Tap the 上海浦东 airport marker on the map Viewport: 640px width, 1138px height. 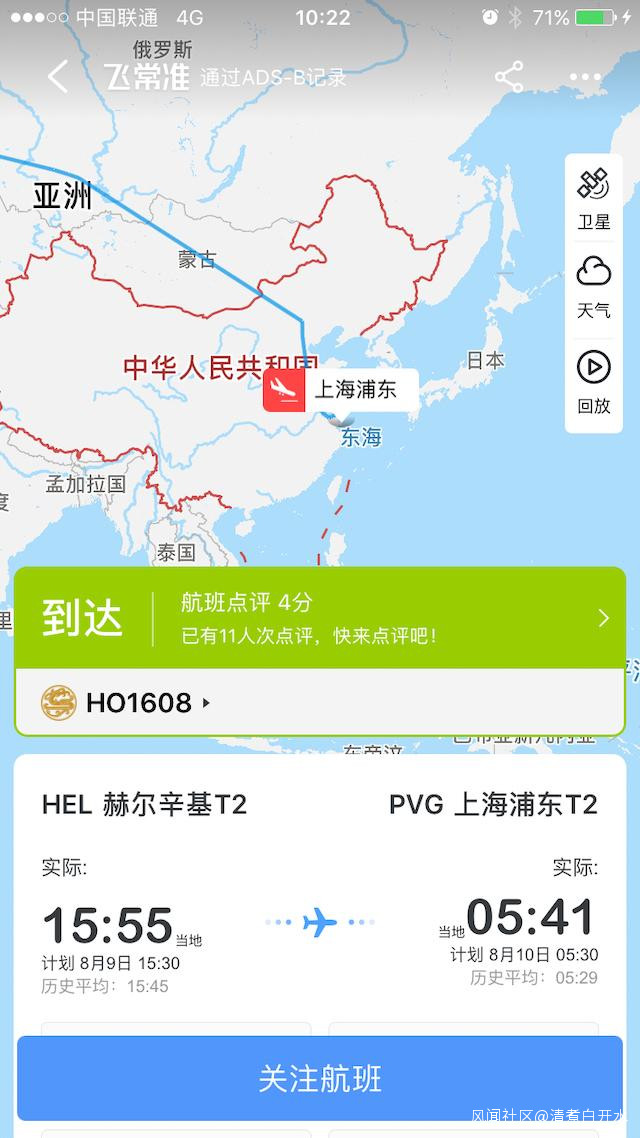tap(340, 390)
